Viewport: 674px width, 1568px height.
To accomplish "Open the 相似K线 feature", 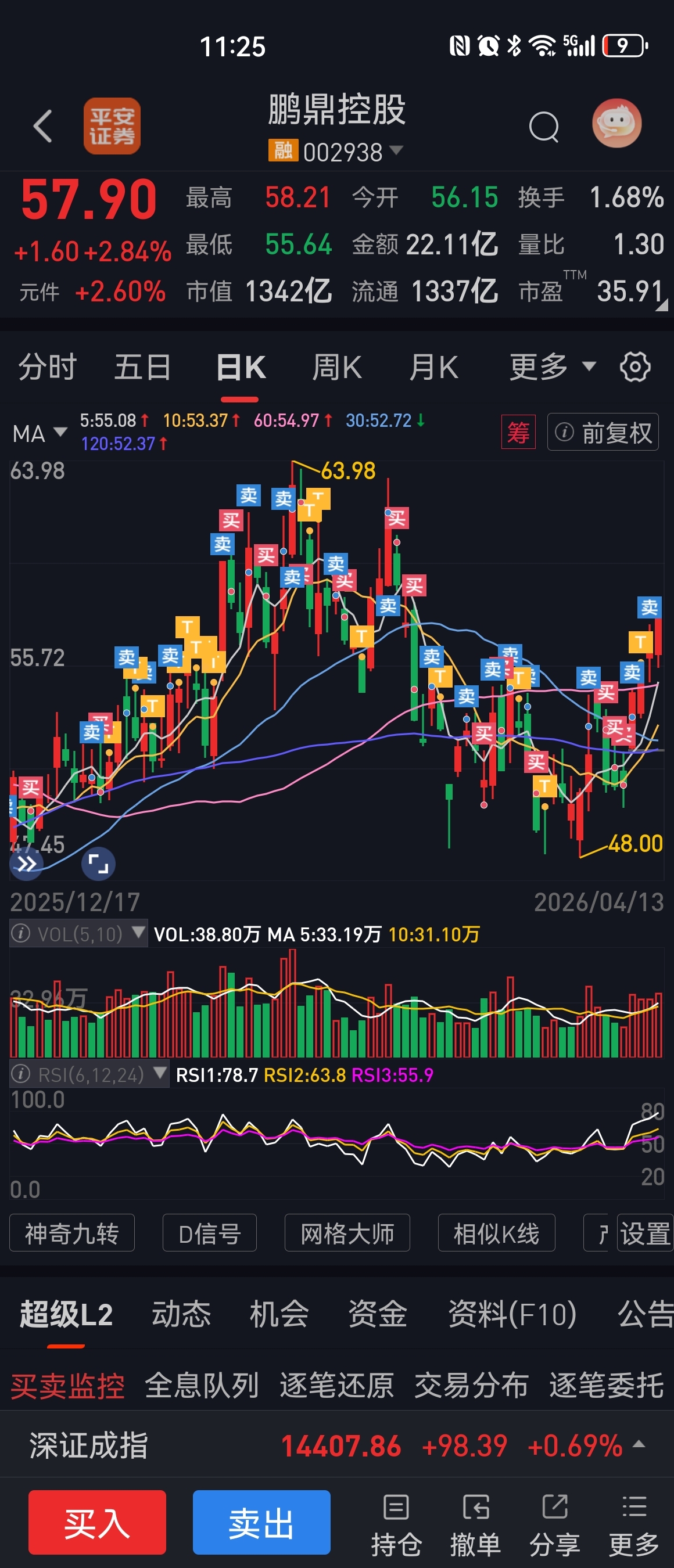I will 496,1233.
